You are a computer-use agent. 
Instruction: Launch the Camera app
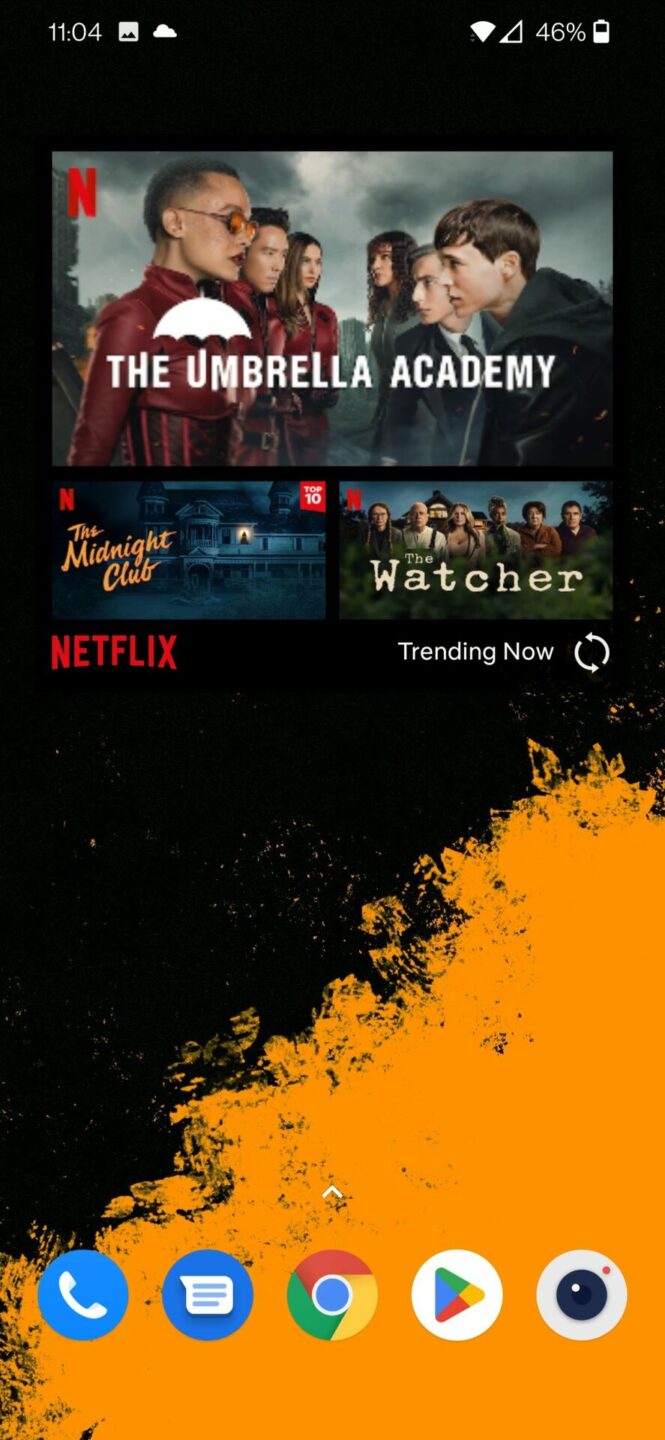(x=581, y=1295)
